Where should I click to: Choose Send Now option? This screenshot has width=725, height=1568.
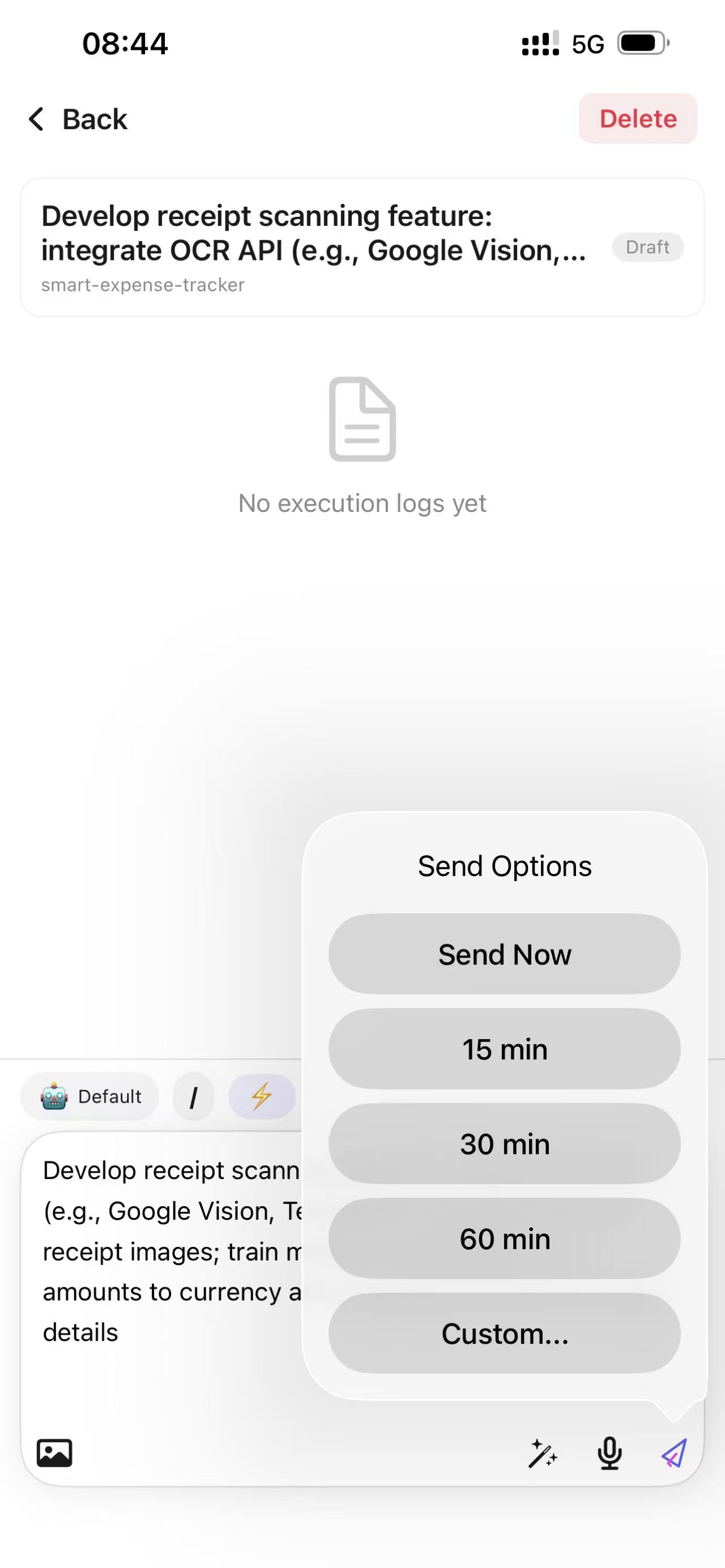point(504,954)
